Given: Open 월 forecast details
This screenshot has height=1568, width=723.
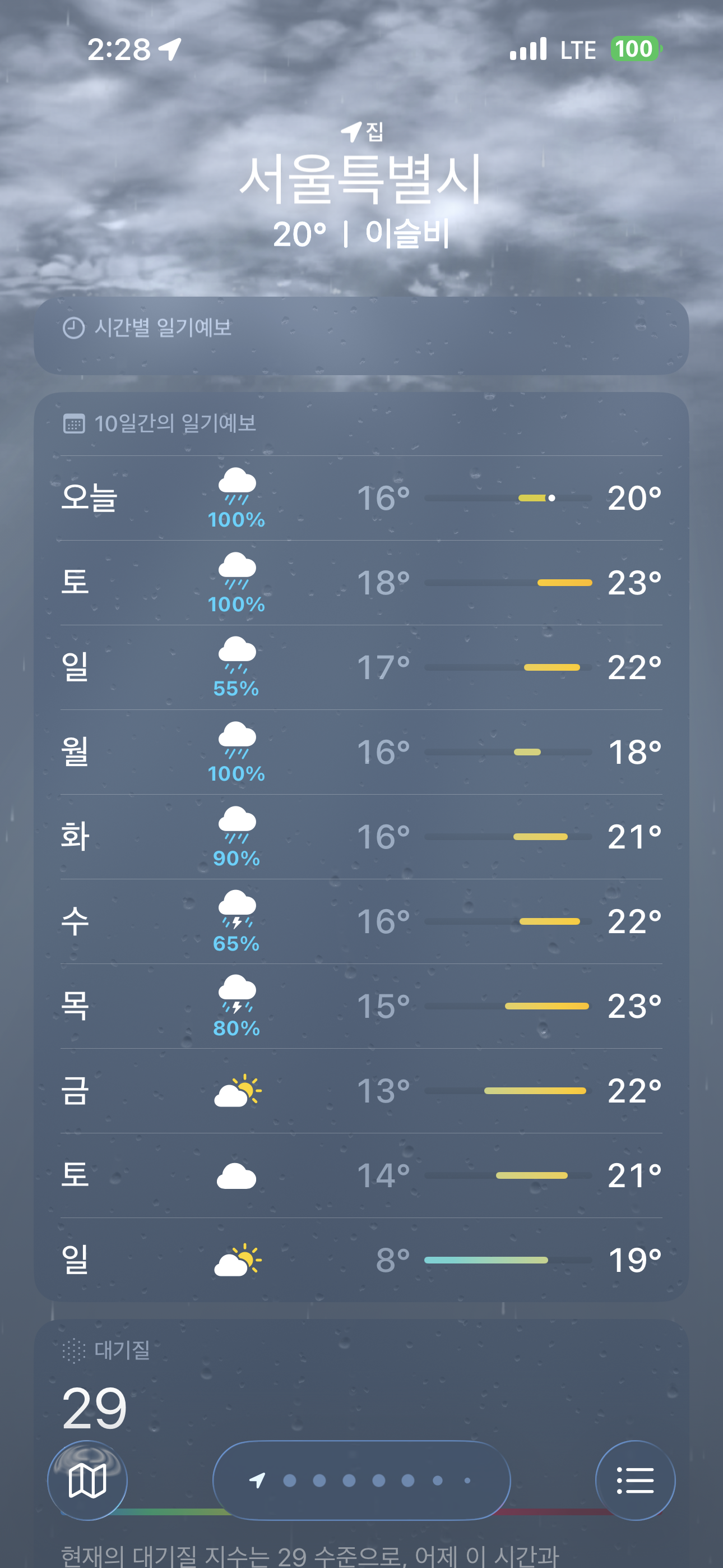Looking at the screenshot, I should pos(361,751).
